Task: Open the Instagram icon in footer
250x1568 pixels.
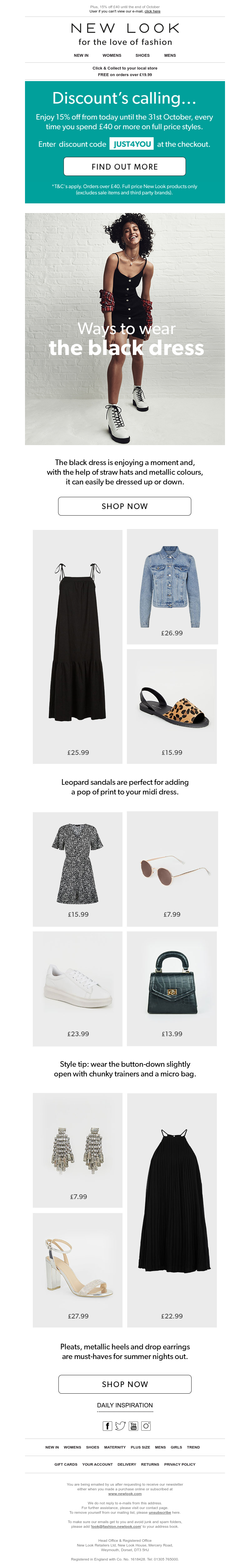Action: (x=146, y=1425)
